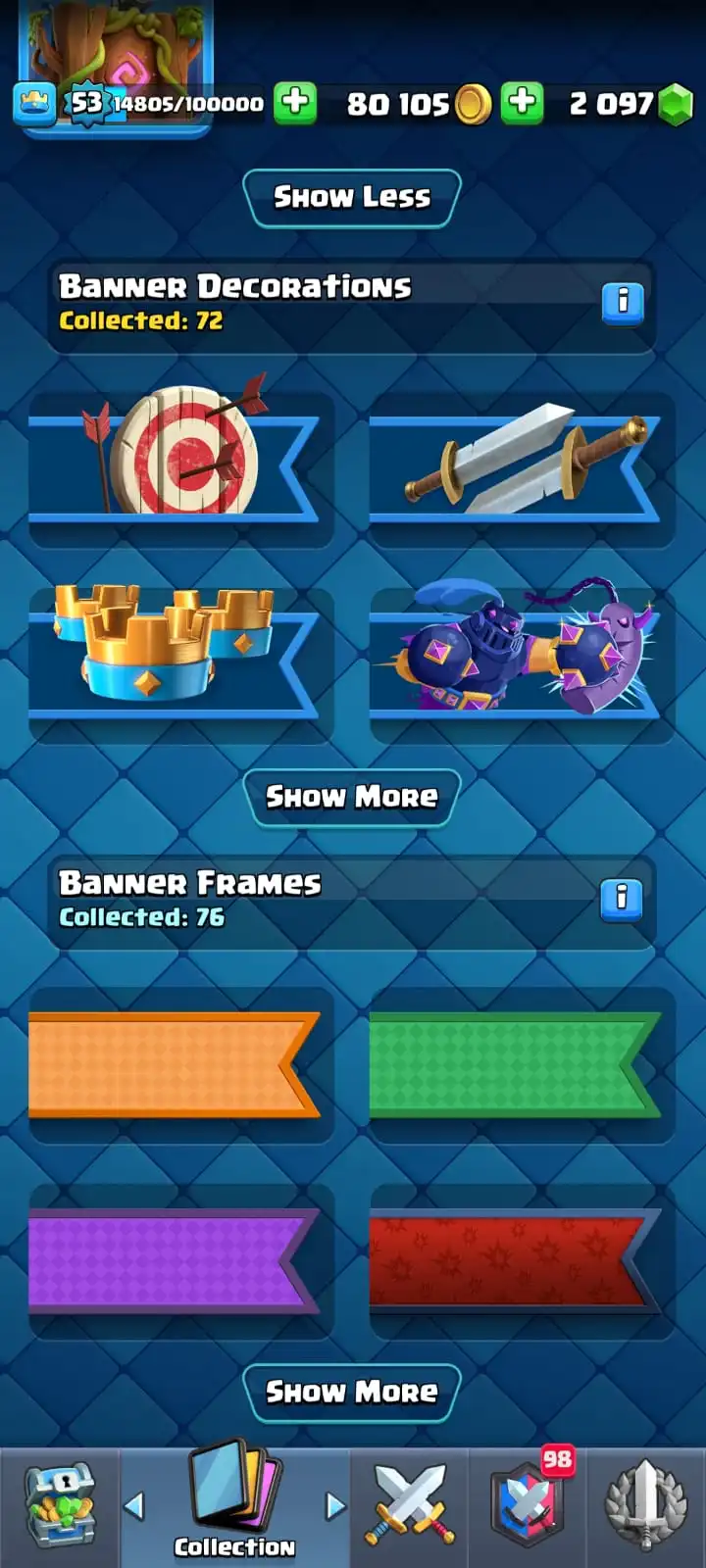Open Banner Decorations info icon
706x1568 pixels.
point(623,302)
